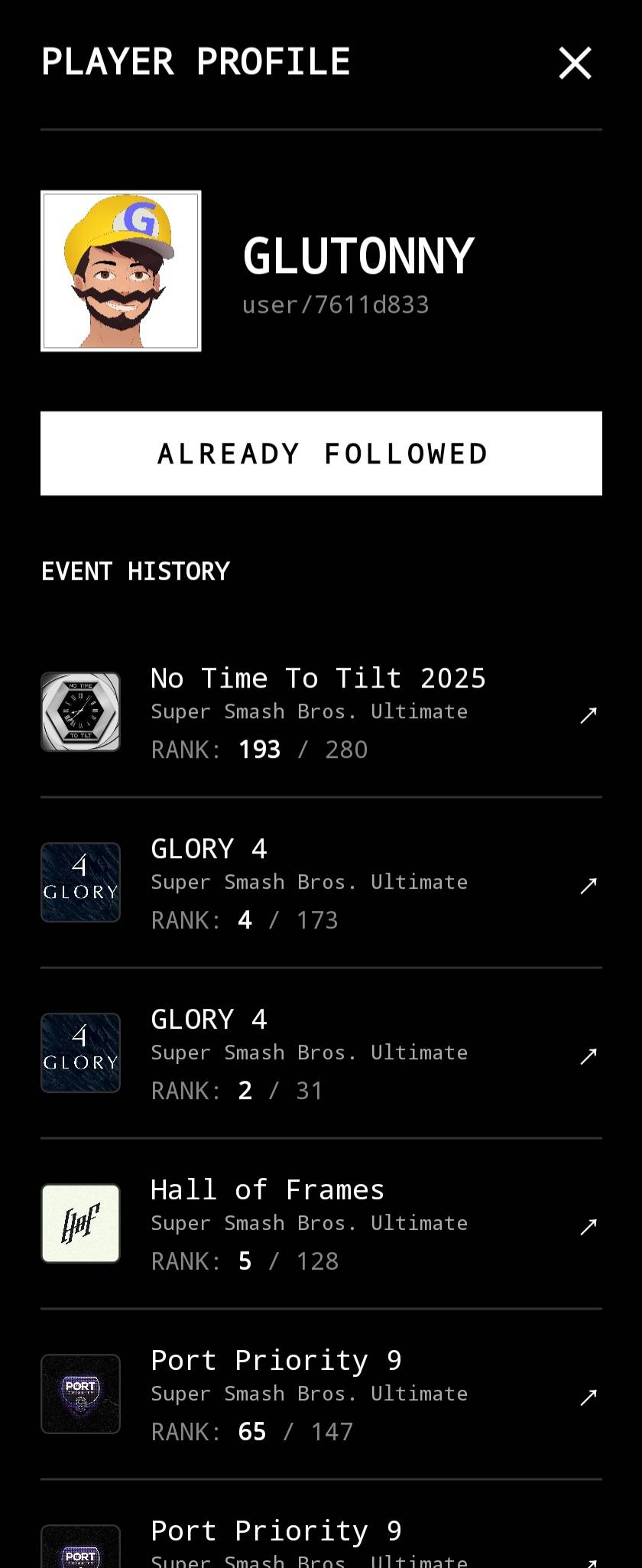Click the Hall of Frames event logo
The height and width of the screenshot is (1568, 642).
coord(80,1223)
